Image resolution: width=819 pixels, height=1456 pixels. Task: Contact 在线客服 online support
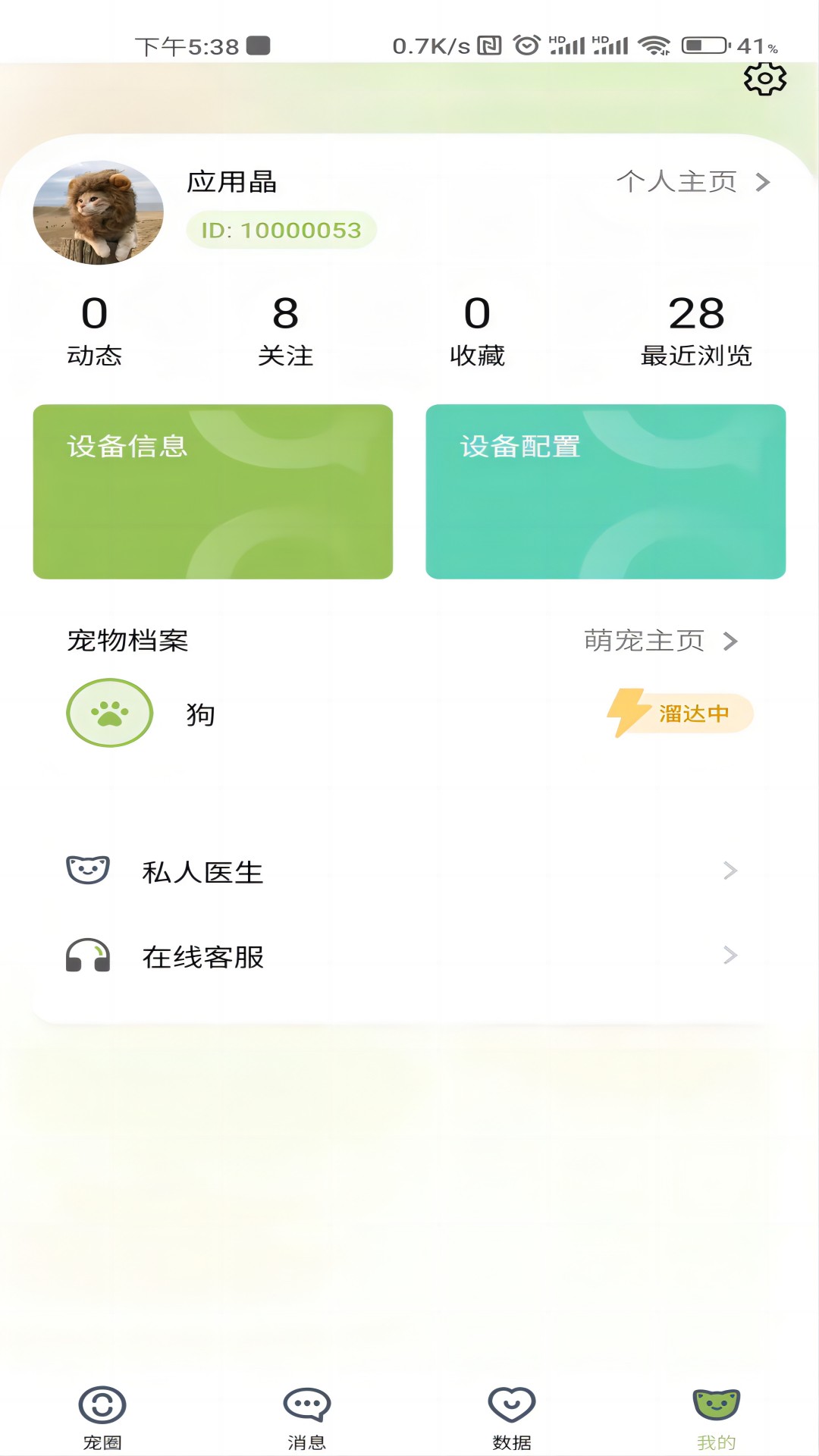[402, 956]
